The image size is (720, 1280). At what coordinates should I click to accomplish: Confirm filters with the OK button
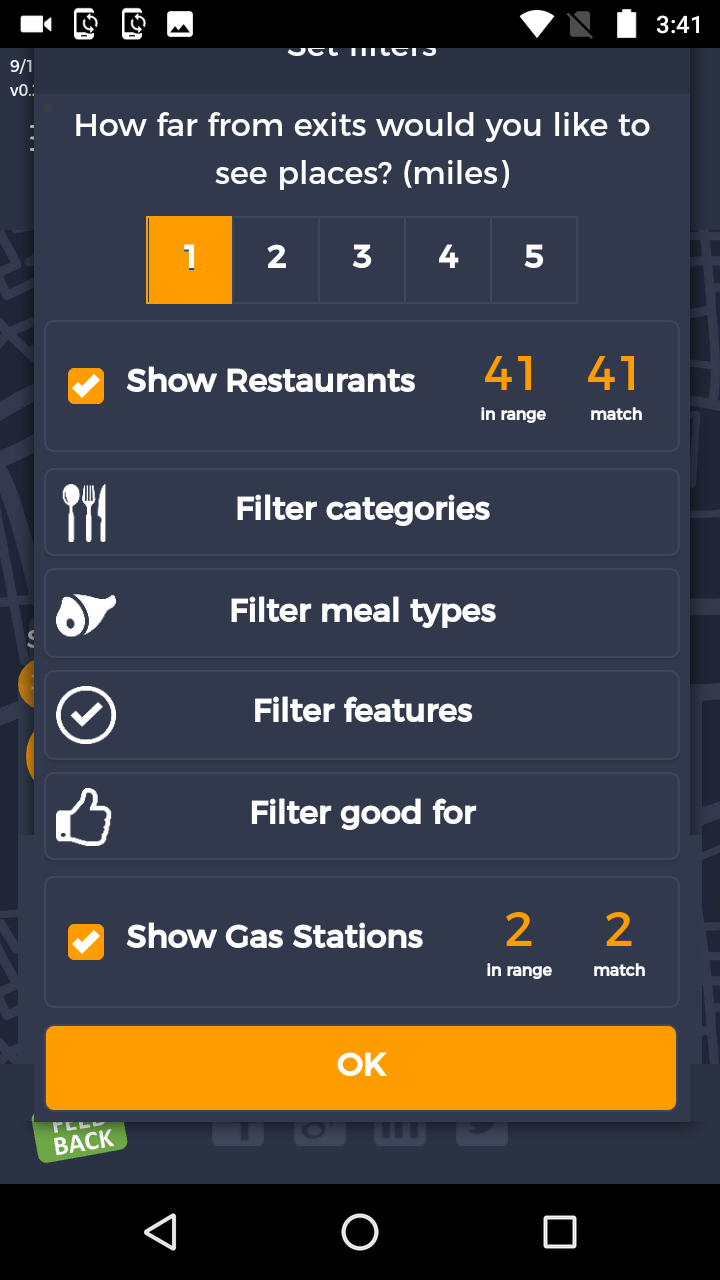[361, 1066]
